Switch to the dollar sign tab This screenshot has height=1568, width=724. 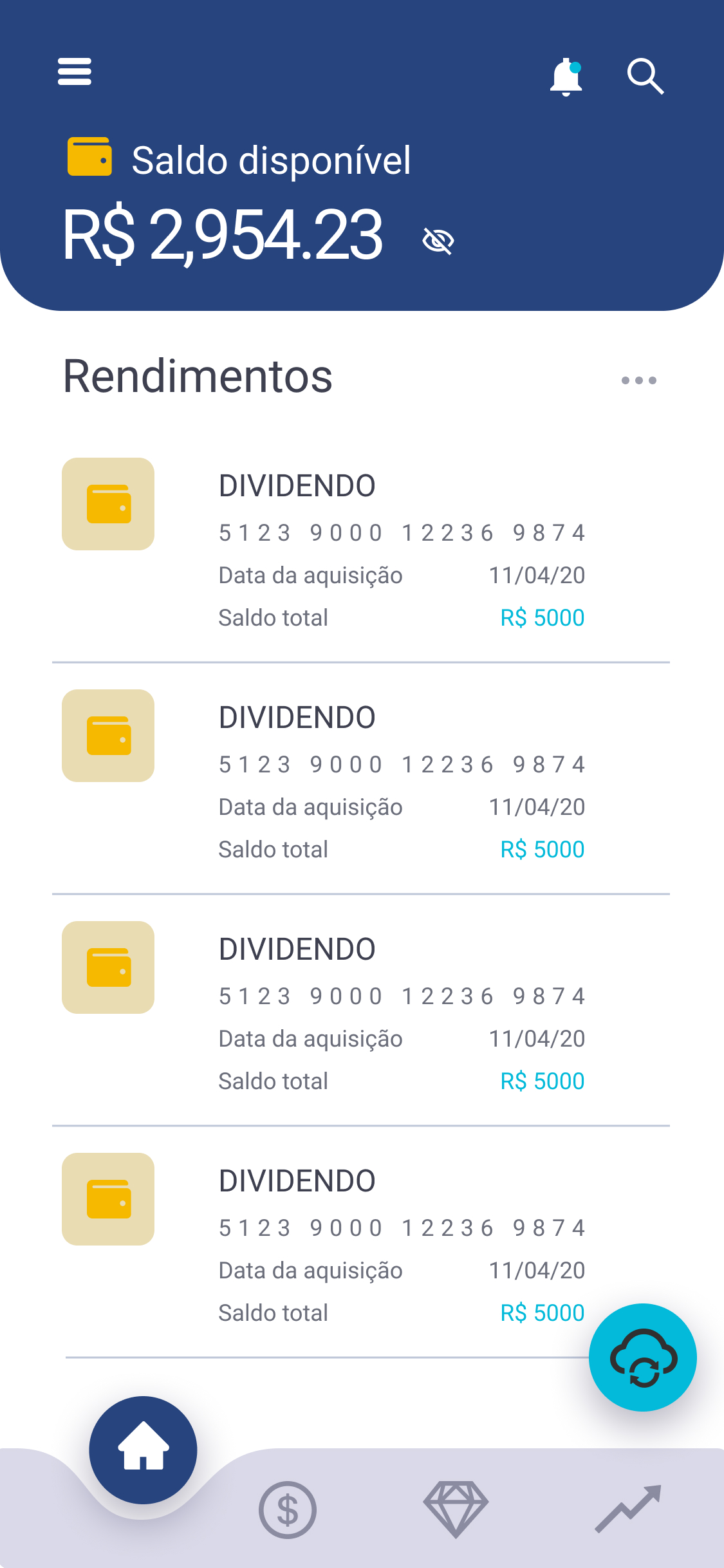click(x=288, y=1509)
